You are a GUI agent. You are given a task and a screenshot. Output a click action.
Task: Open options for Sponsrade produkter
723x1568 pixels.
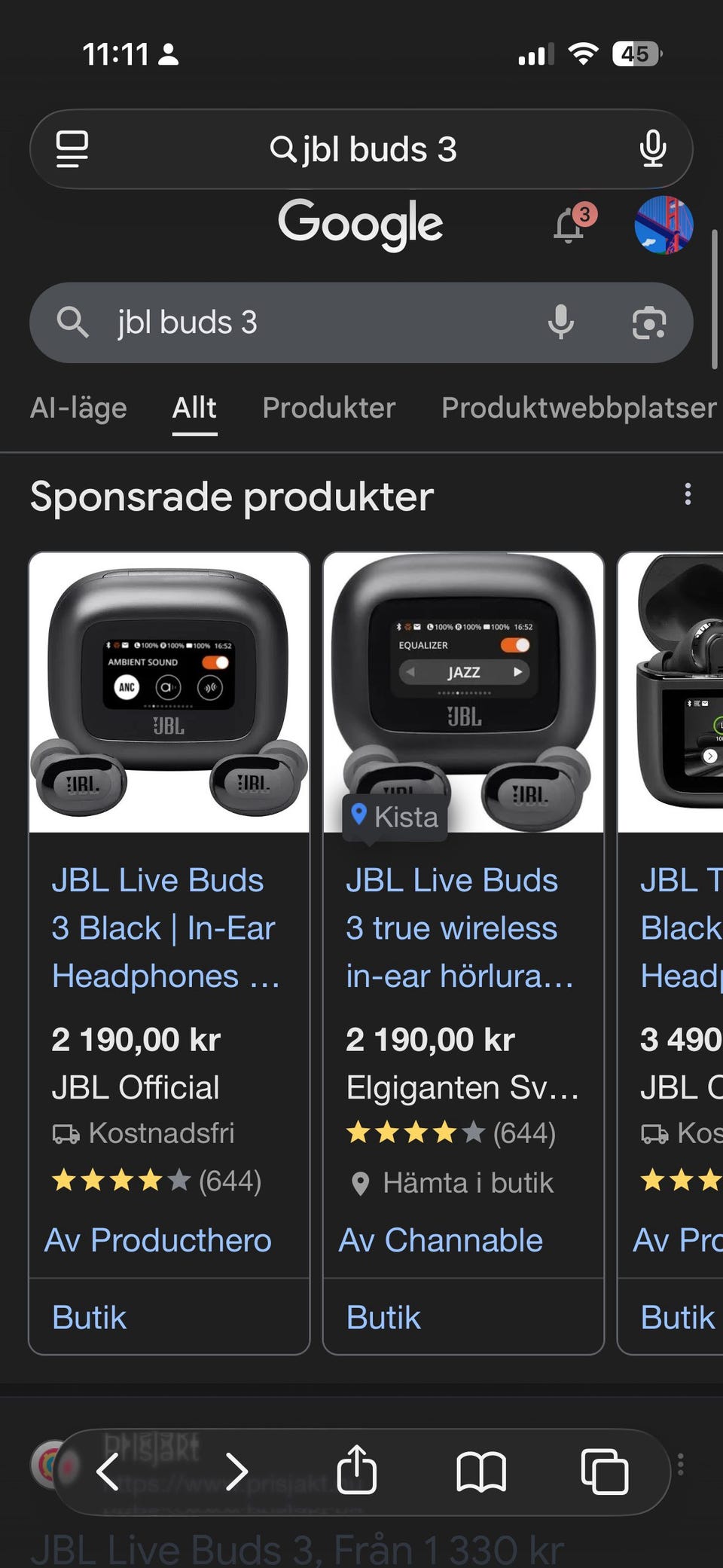688,494
